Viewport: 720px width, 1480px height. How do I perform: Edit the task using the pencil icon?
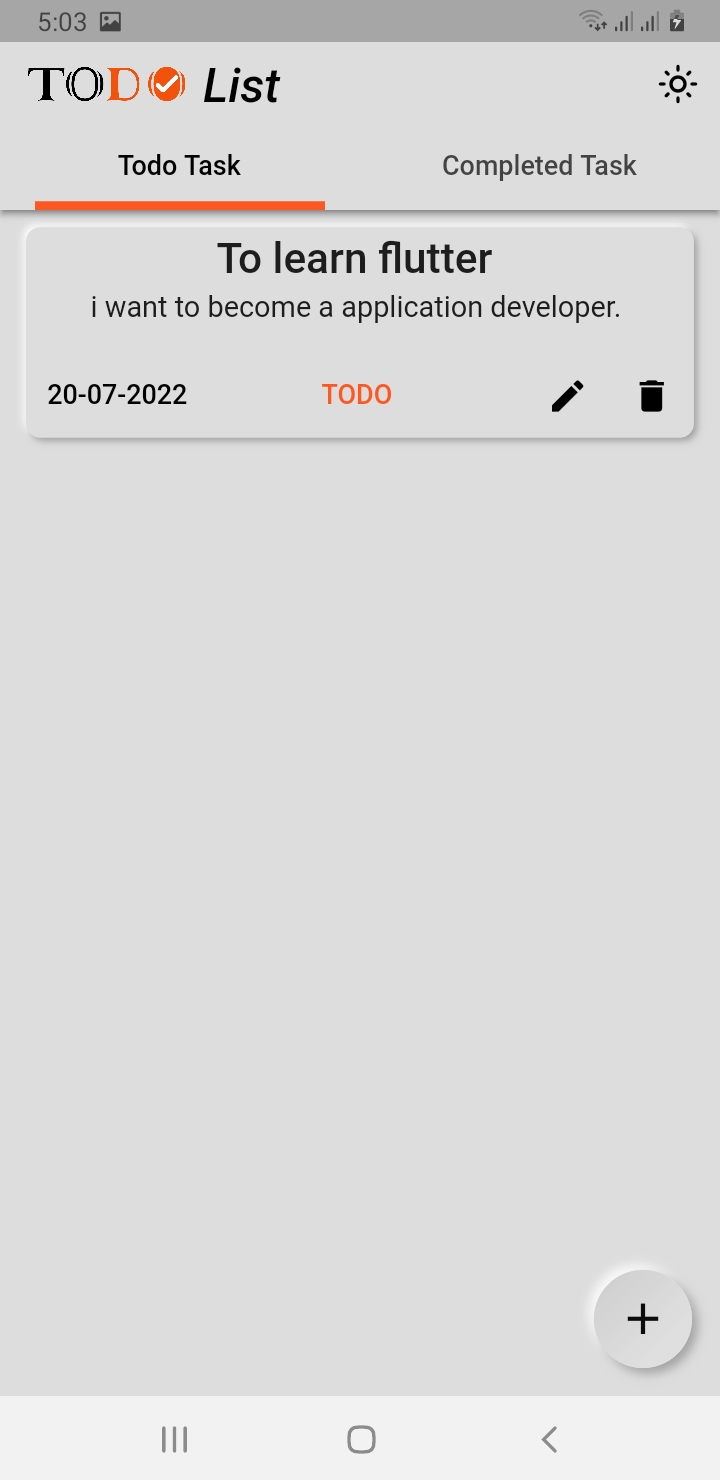pos(567,395)
